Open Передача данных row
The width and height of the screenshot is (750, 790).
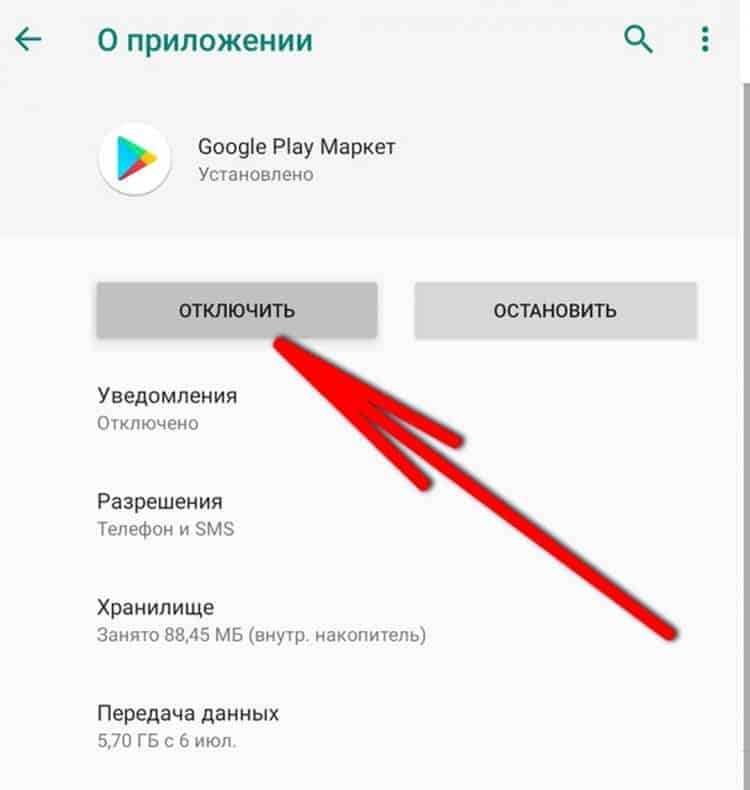pos(188,726)
